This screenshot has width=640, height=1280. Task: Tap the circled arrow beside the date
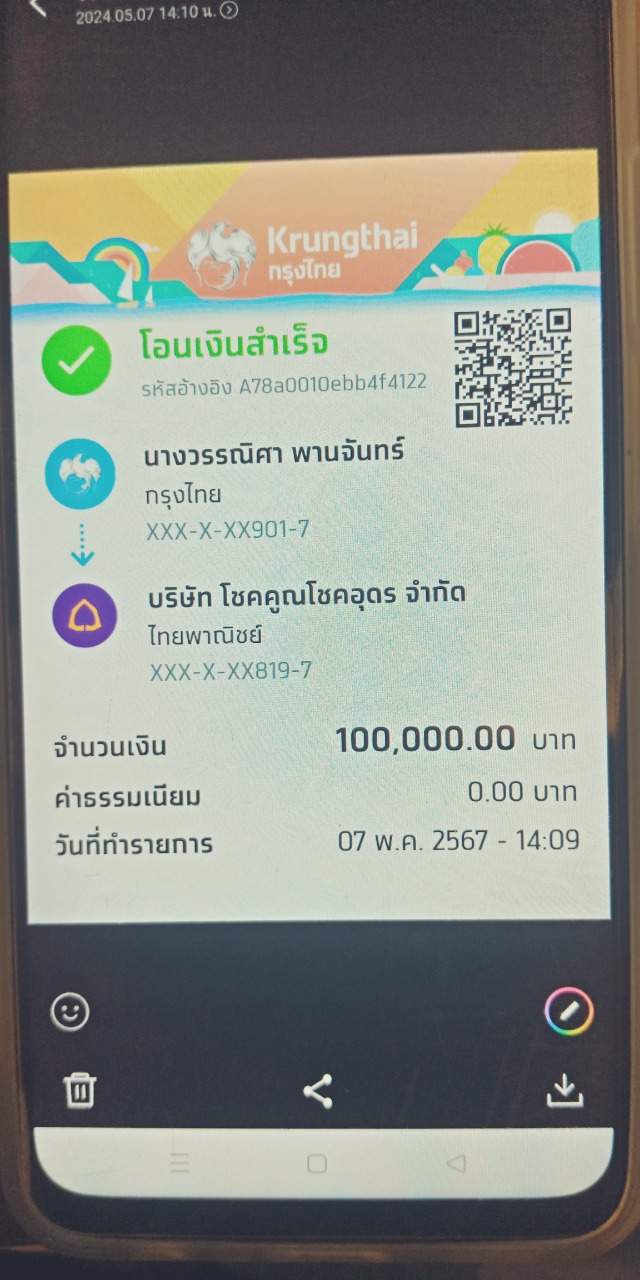(x=229, y=11)
